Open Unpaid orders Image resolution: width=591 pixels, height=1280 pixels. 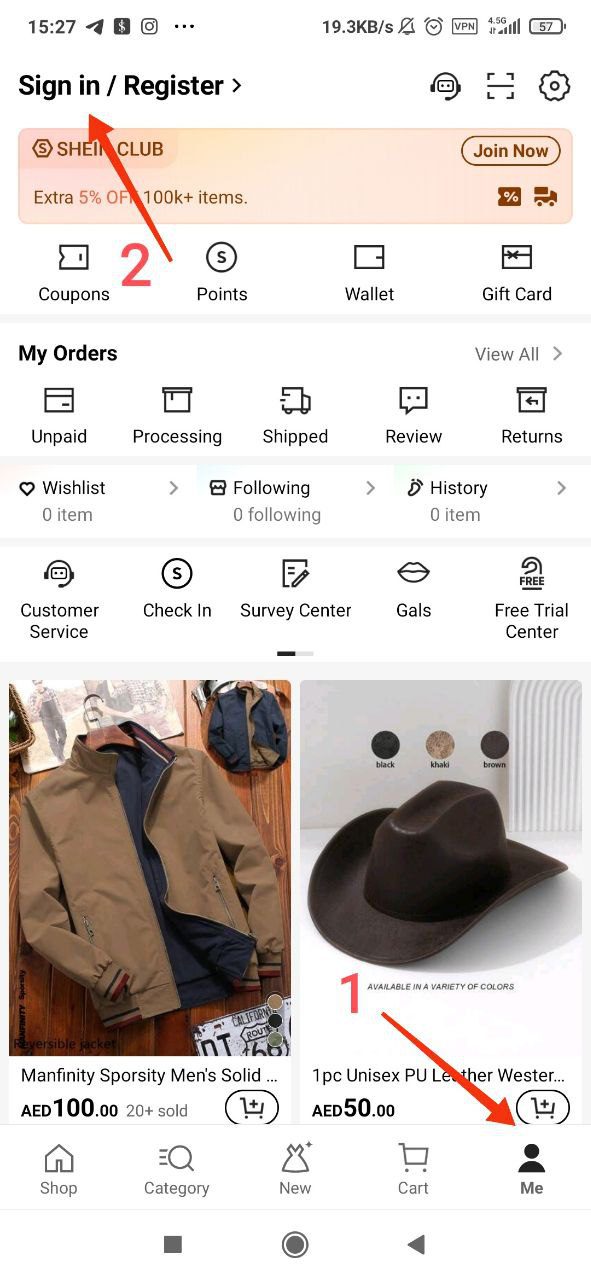59,415
